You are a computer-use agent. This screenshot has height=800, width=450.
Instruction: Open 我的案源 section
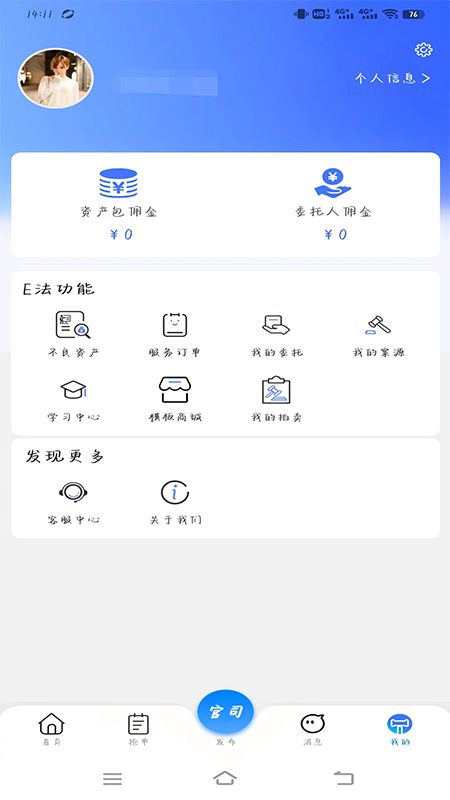pyautogui.click(x=379, y=334)
